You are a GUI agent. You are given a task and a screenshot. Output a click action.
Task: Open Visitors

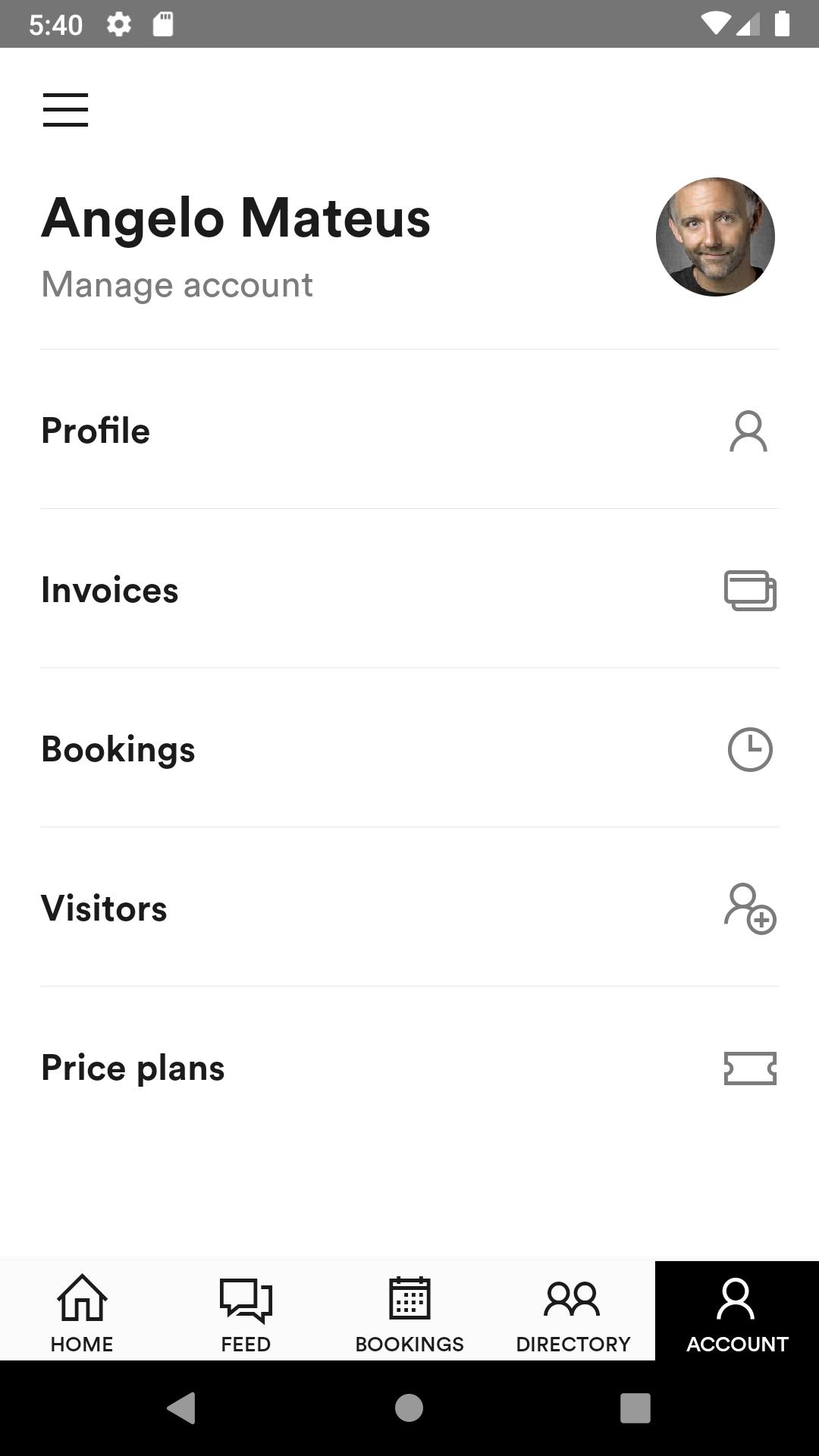coord(409,908)
